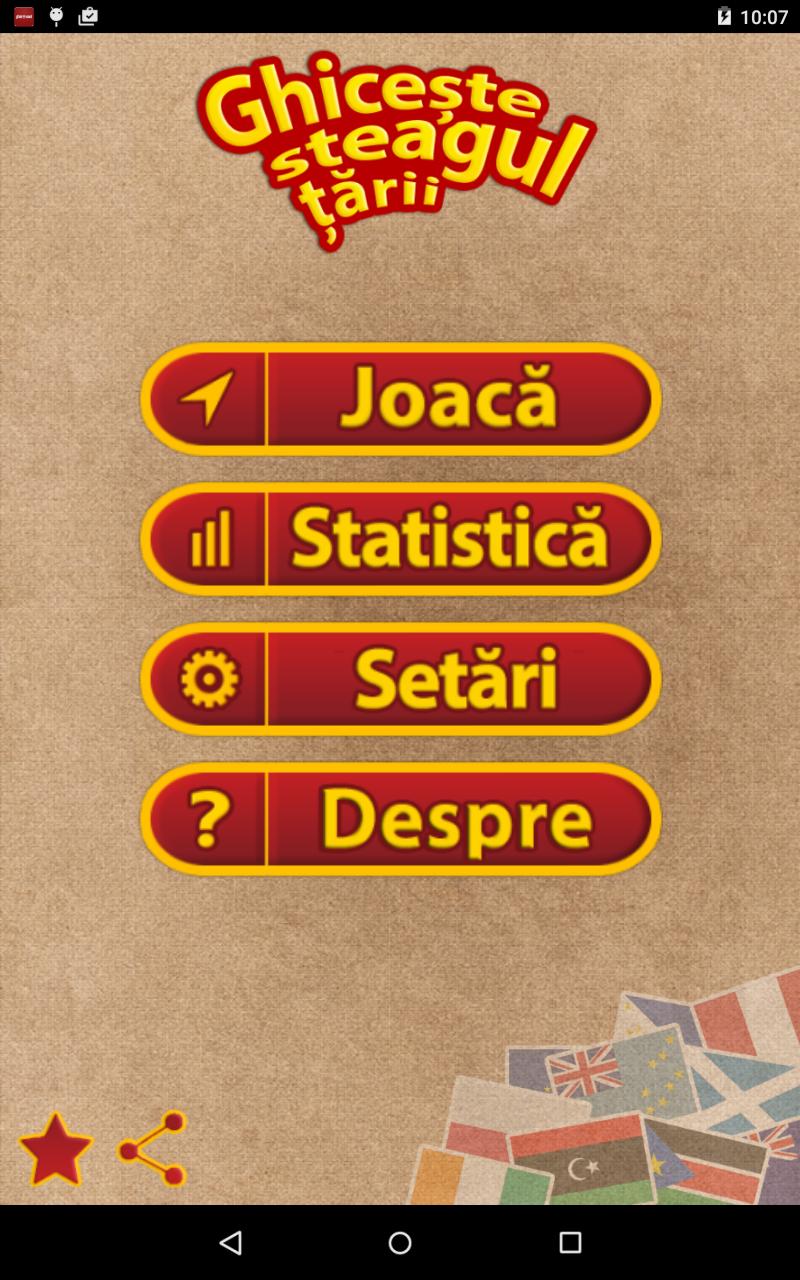Viewport: 800px width, 1280px height.
Task: Tap the Android robot icon in status bar
Action: pos(55,16)
